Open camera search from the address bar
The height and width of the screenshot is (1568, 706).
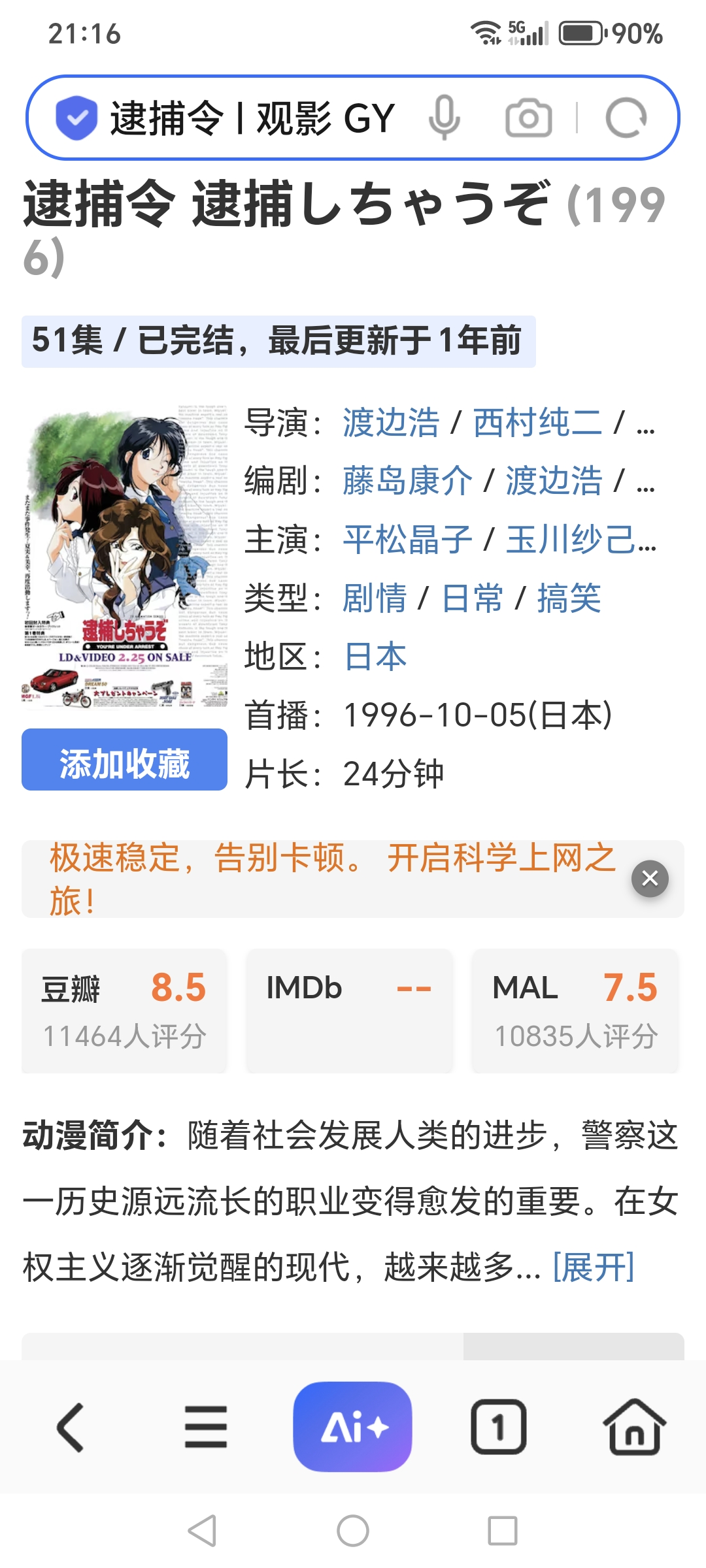pos(529,118)
